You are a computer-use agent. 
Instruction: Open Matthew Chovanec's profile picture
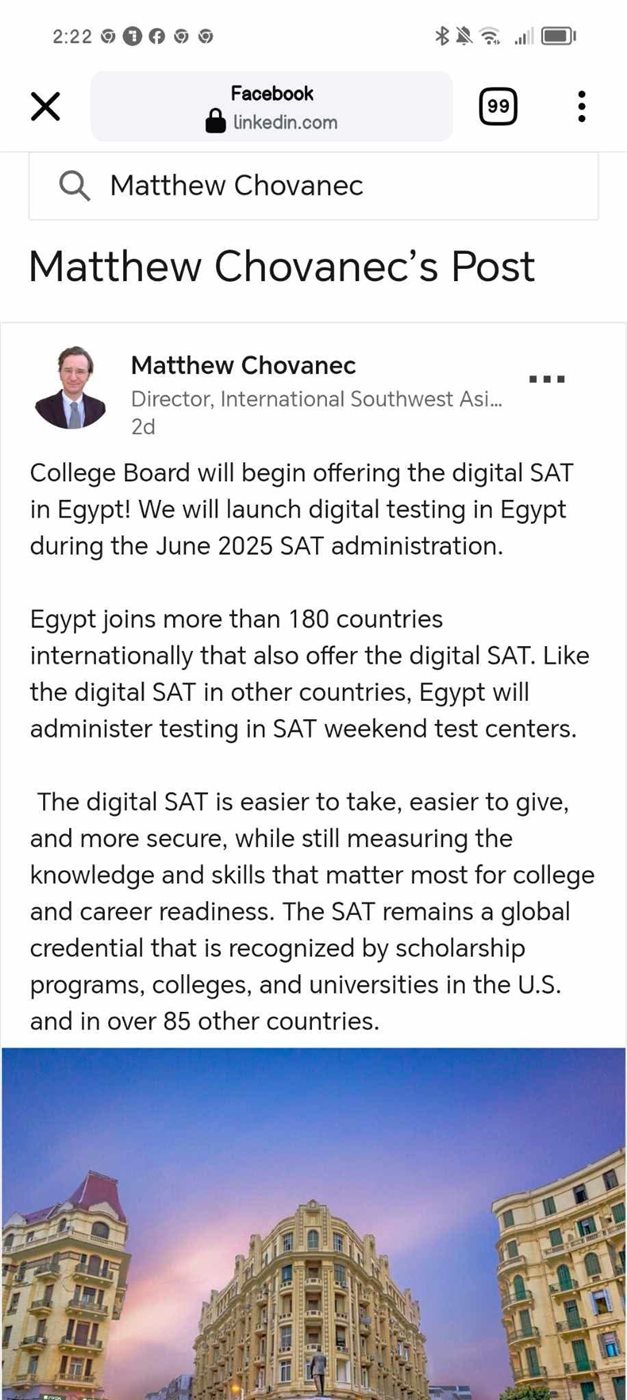(x=70, y=388)
